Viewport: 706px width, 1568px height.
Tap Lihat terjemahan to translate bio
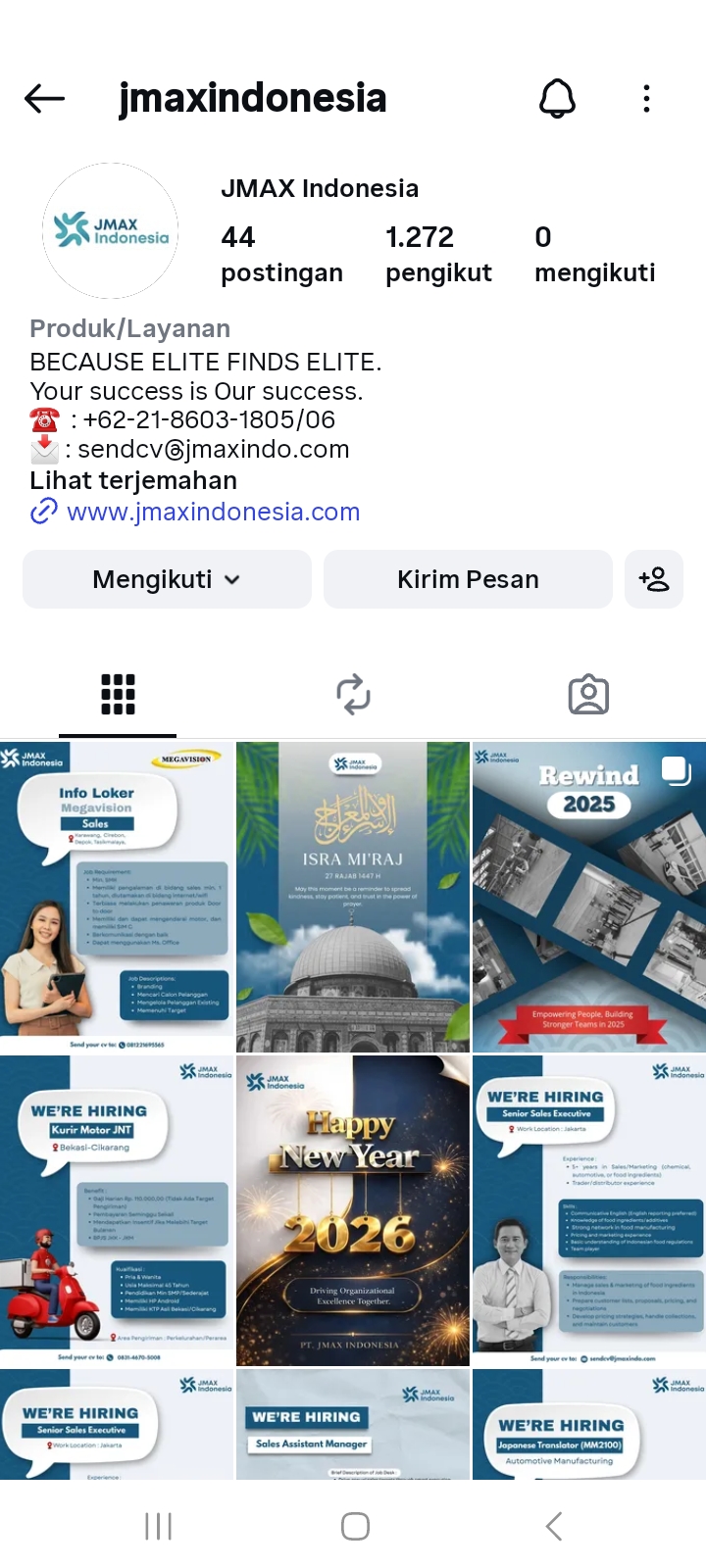(133, 480)
